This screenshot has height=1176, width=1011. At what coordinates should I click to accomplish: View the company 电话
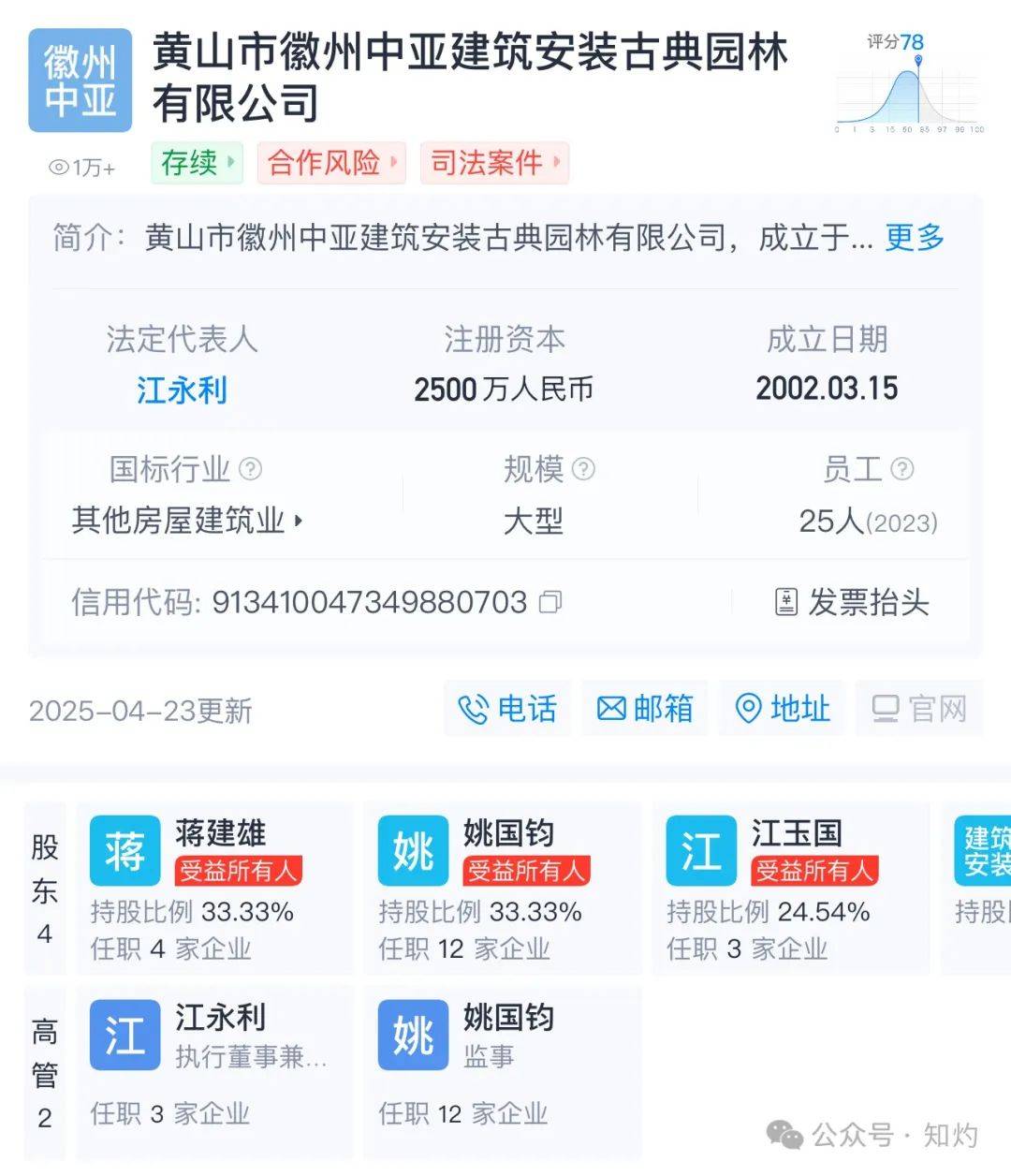coord(507,709)
